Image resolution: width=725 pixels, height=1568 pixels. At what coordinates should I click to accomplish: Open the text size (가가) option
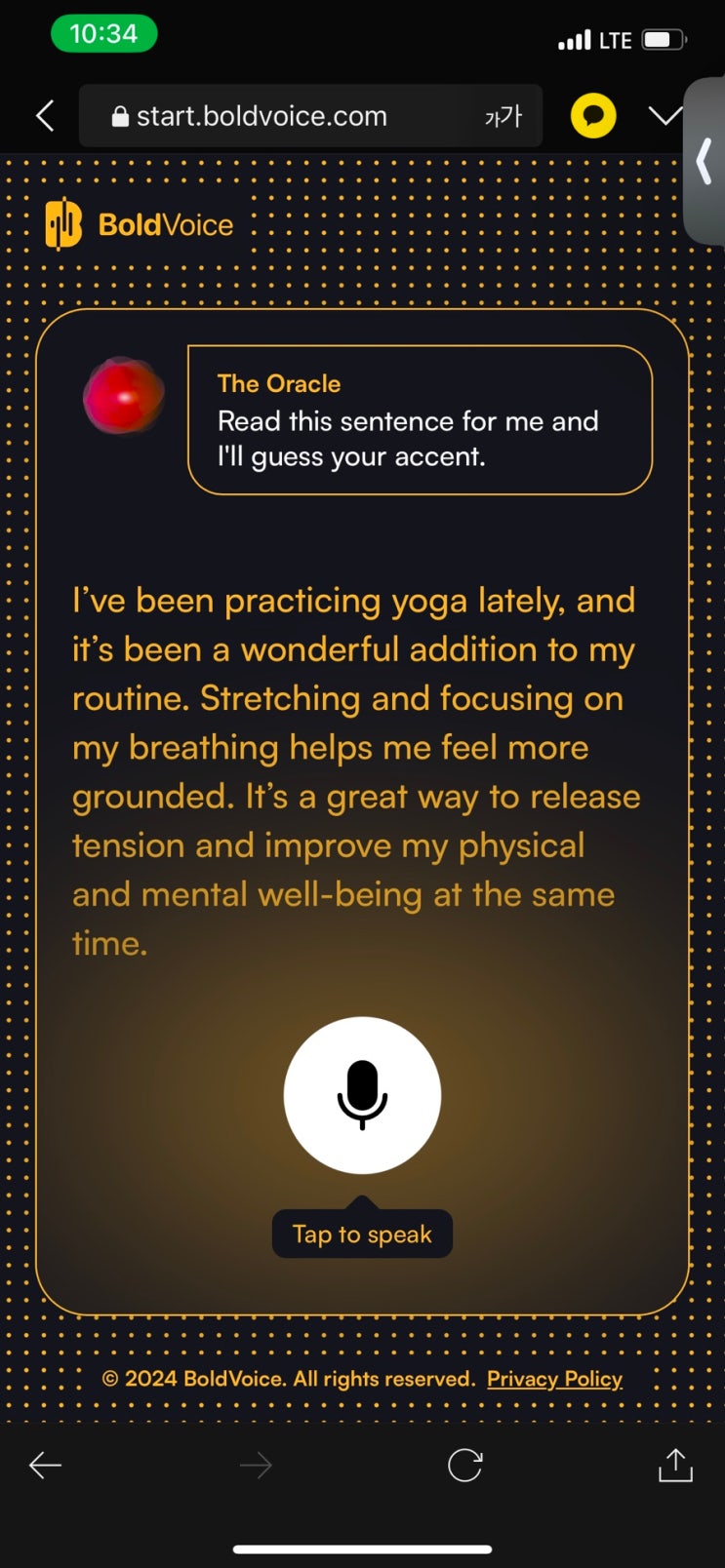click(503, 117)
